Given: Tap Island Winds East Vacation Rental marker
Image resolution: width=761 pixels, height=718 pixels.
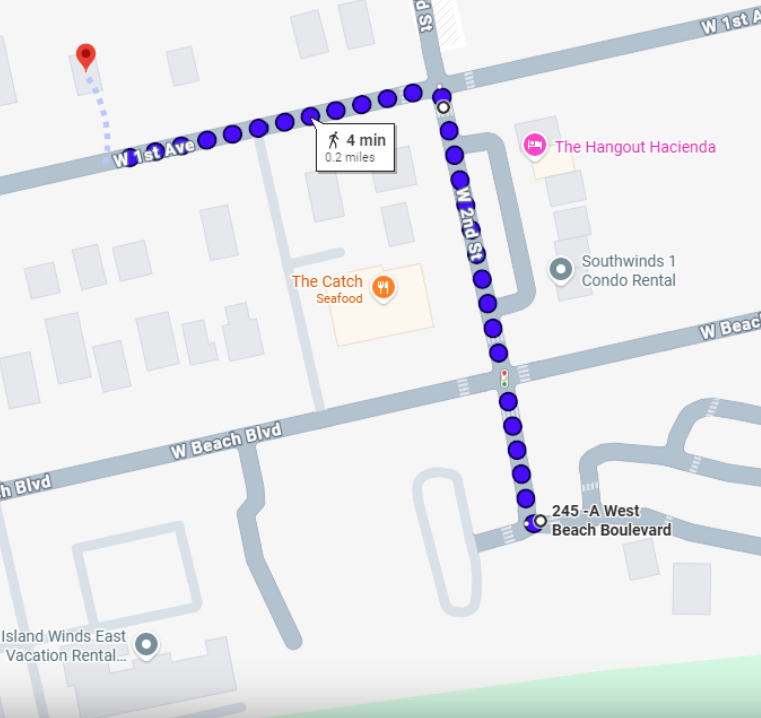Looking at the screenshot, I should coord(147,645).
